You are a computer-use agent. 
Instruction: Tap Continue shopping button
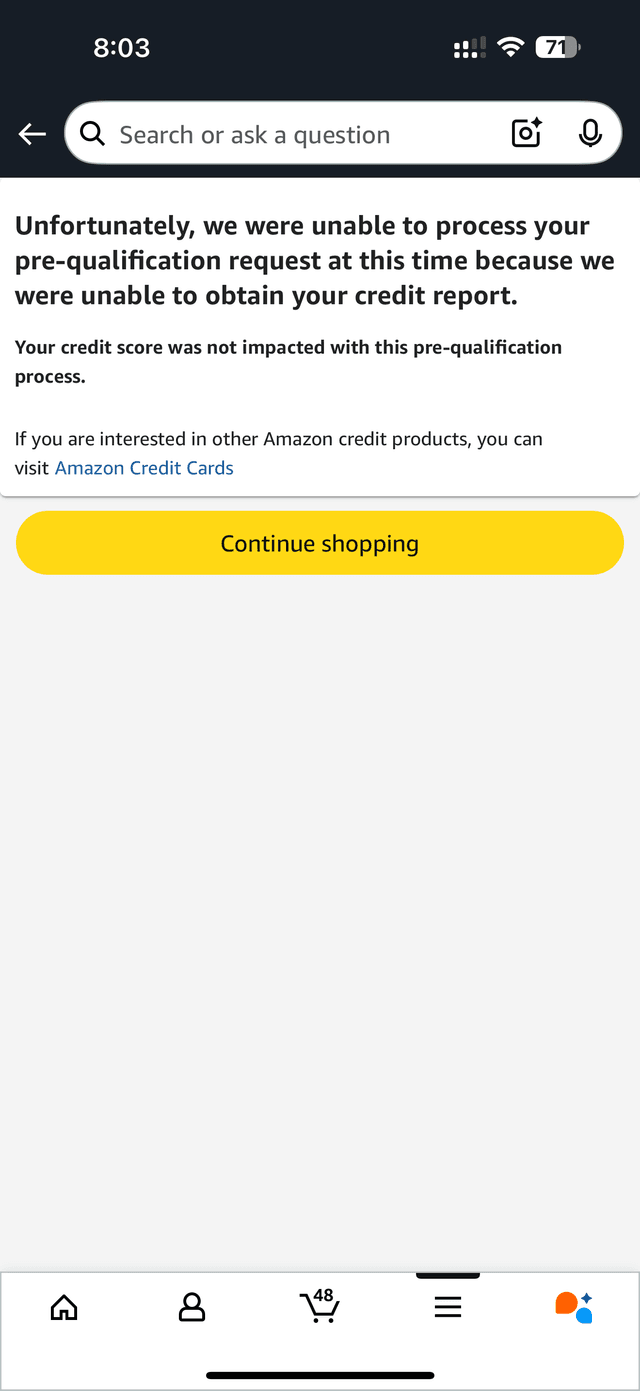point(320,543)
